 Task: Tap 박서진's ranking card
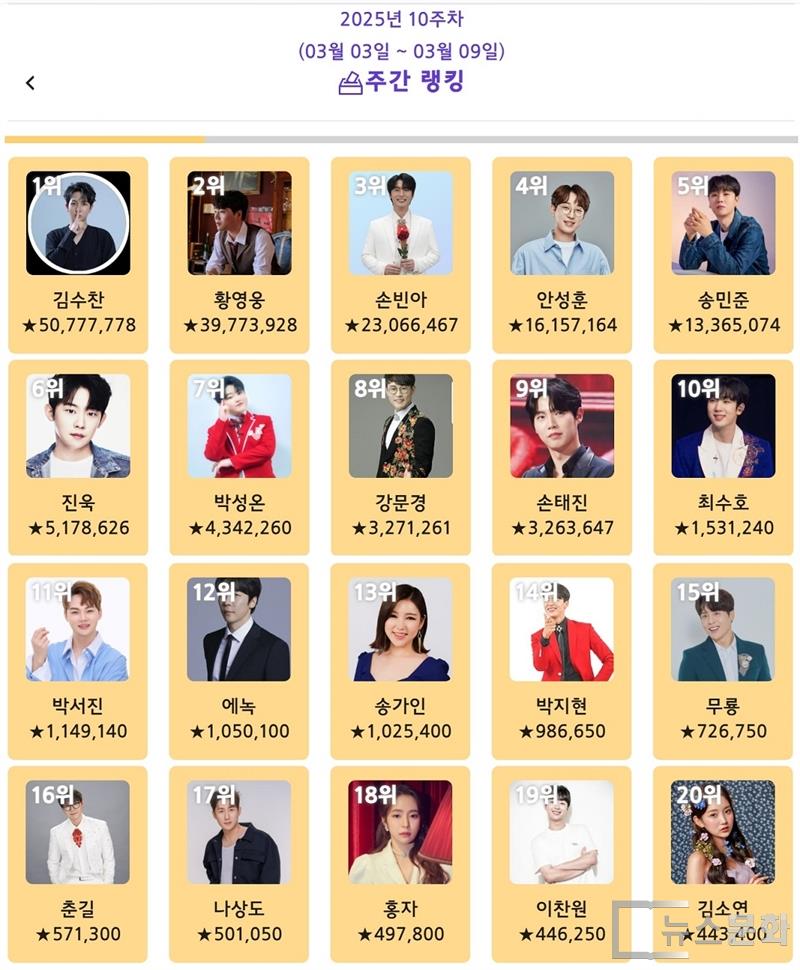[78, 660]
